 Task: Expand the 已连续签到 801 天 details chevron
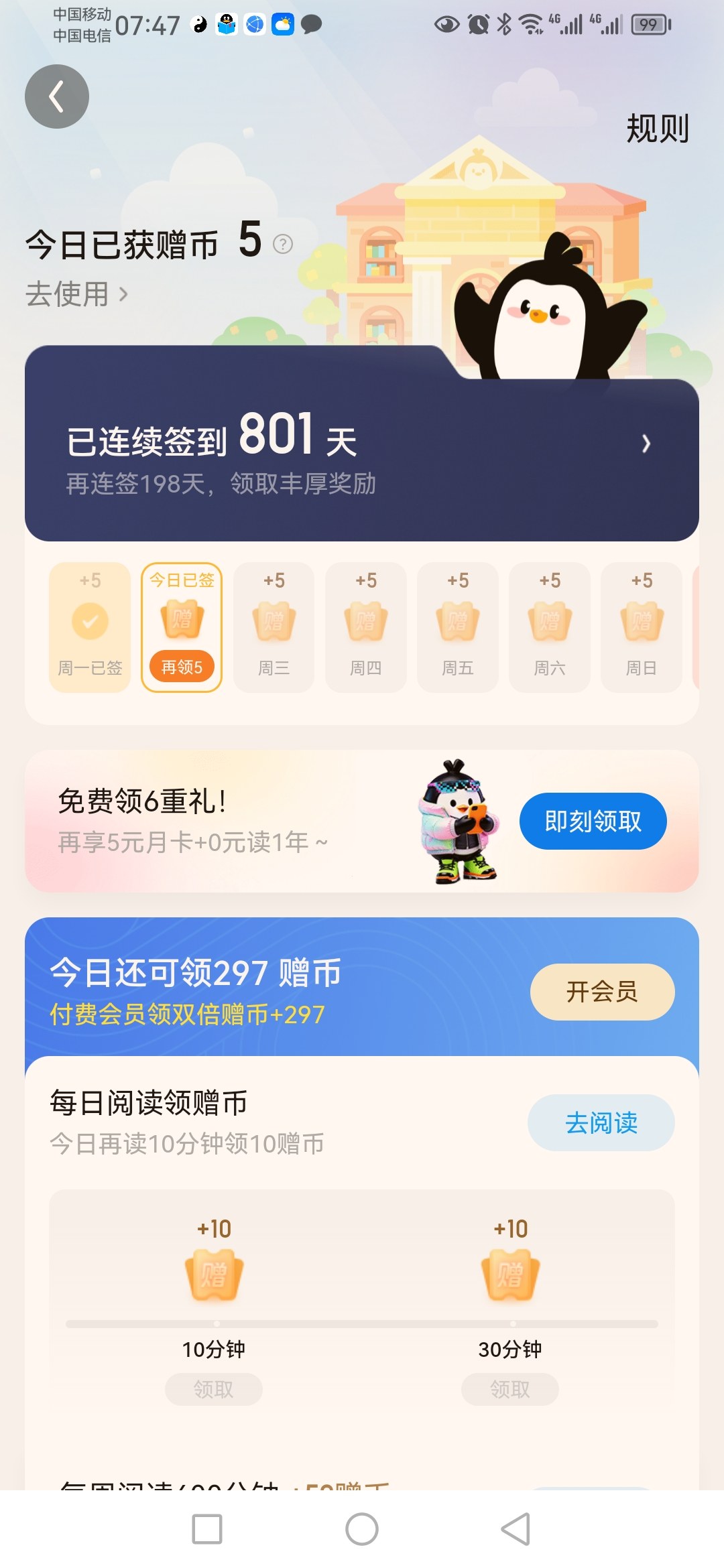[x=646, y=444]
